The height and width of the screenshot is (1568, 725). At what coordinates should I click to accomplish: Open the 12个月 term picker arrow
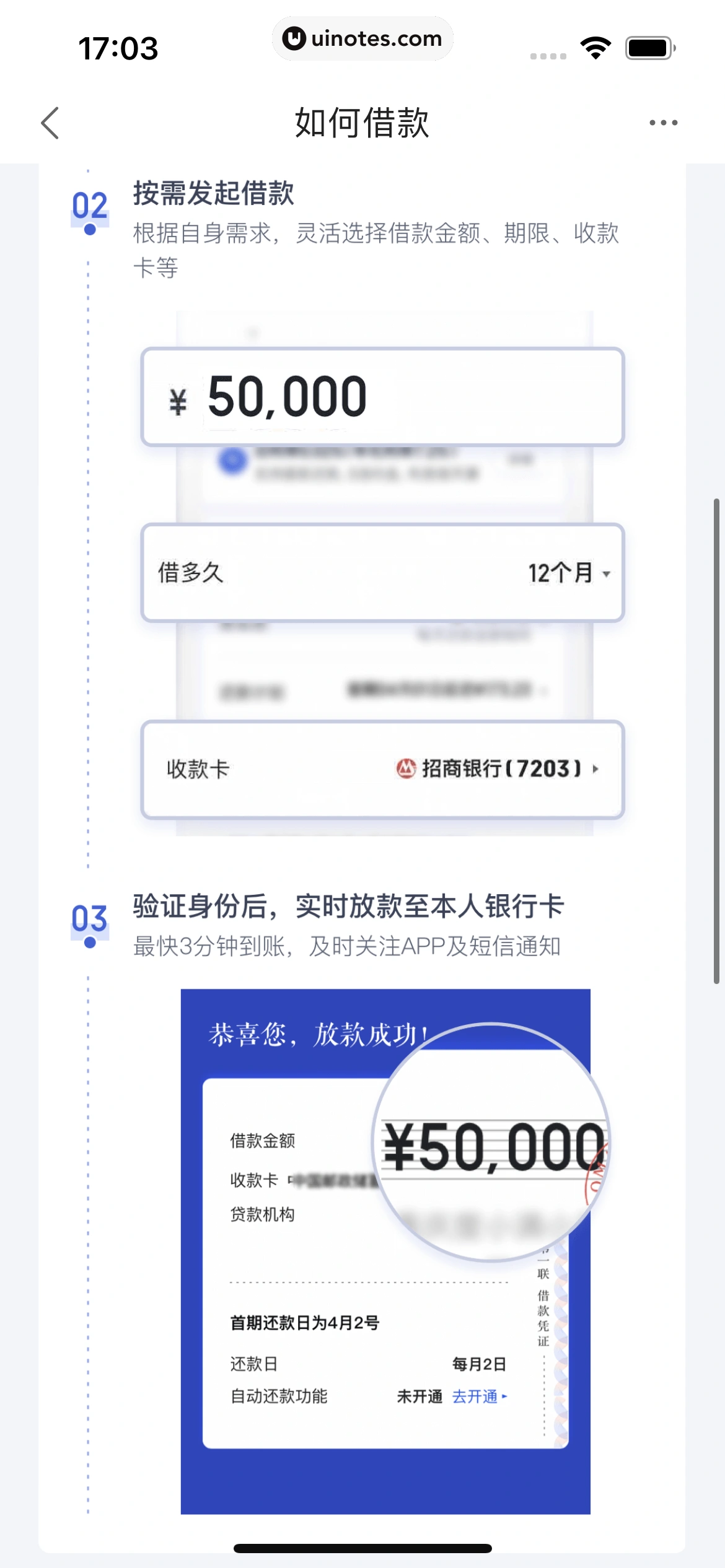pos(605,573)
